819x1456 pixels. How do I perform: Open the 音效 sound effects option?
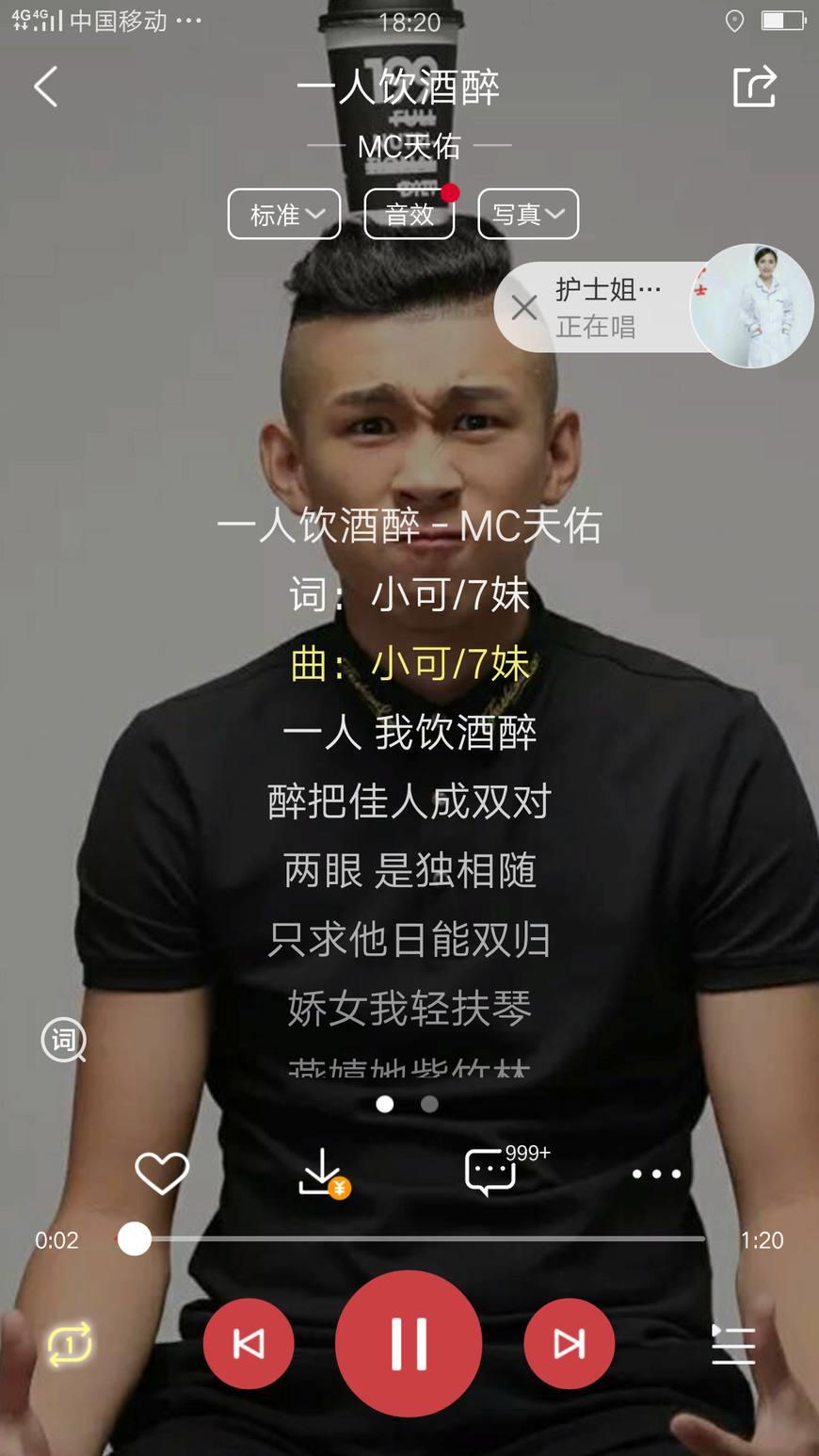409,215
